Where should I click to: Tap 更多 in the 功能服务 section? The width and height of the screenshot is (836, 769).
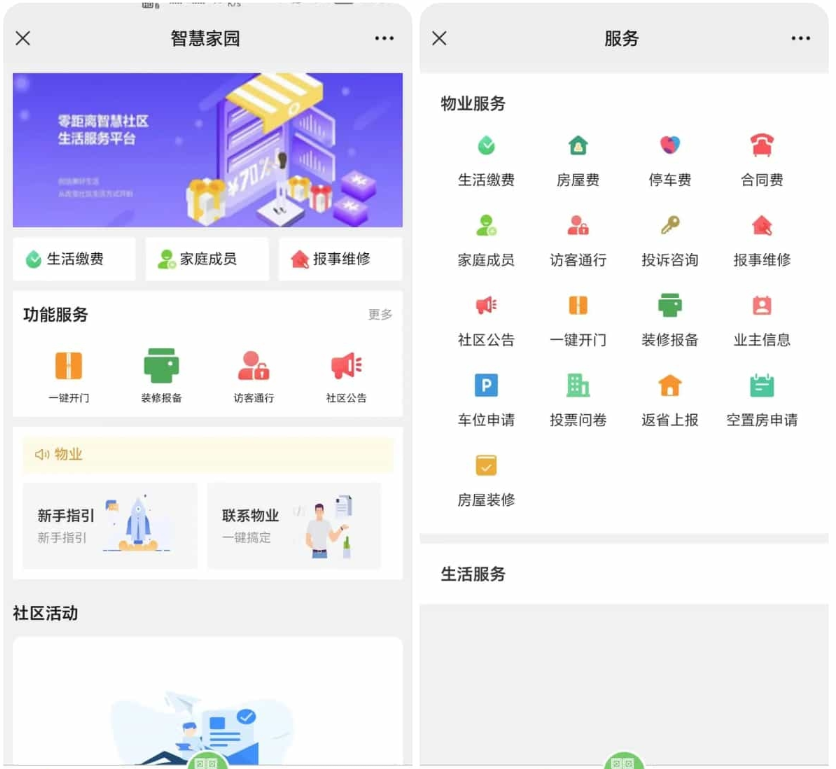(x=380, y=314)
